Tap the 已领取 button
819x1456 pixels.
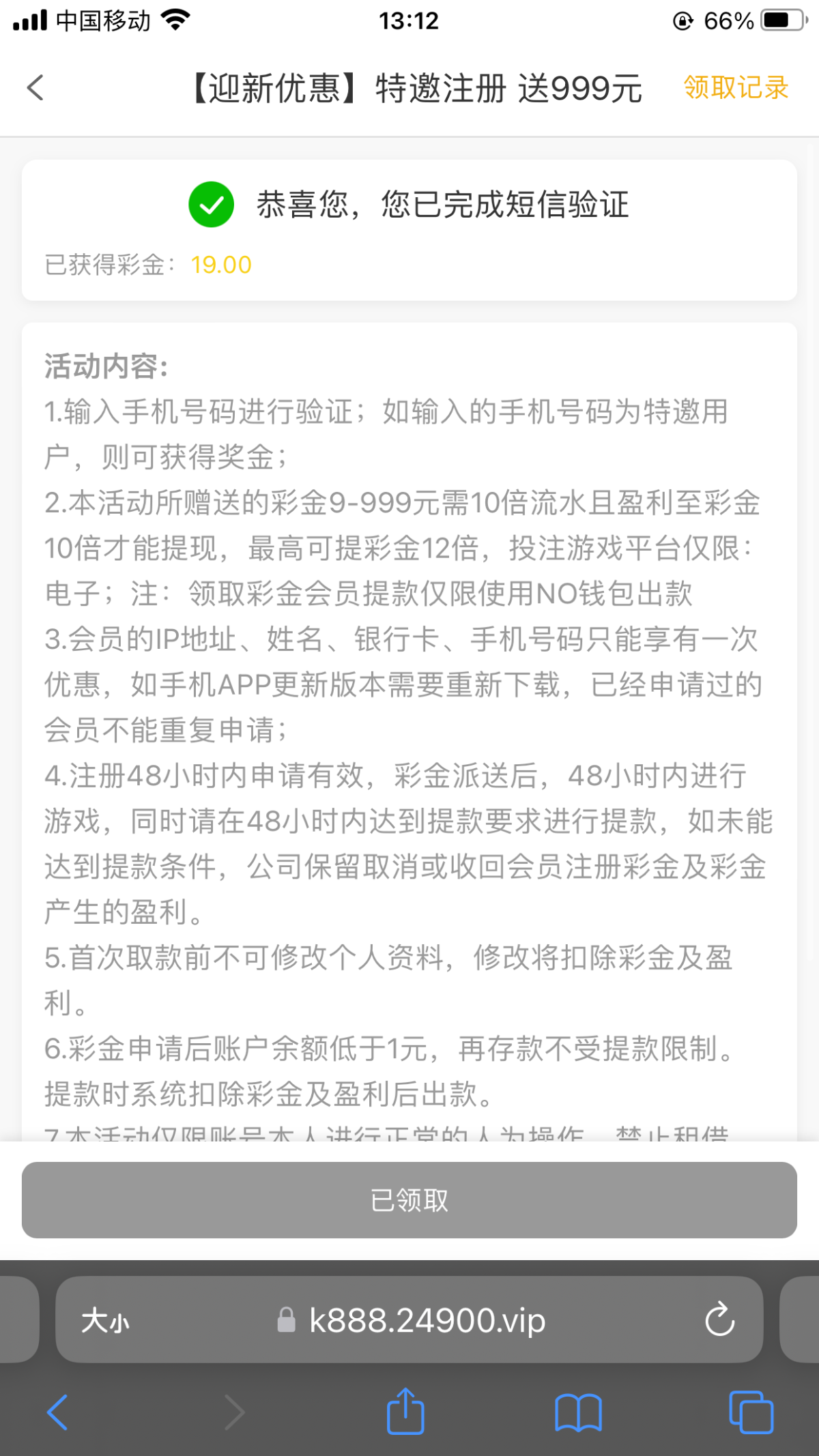point(409,1200)
